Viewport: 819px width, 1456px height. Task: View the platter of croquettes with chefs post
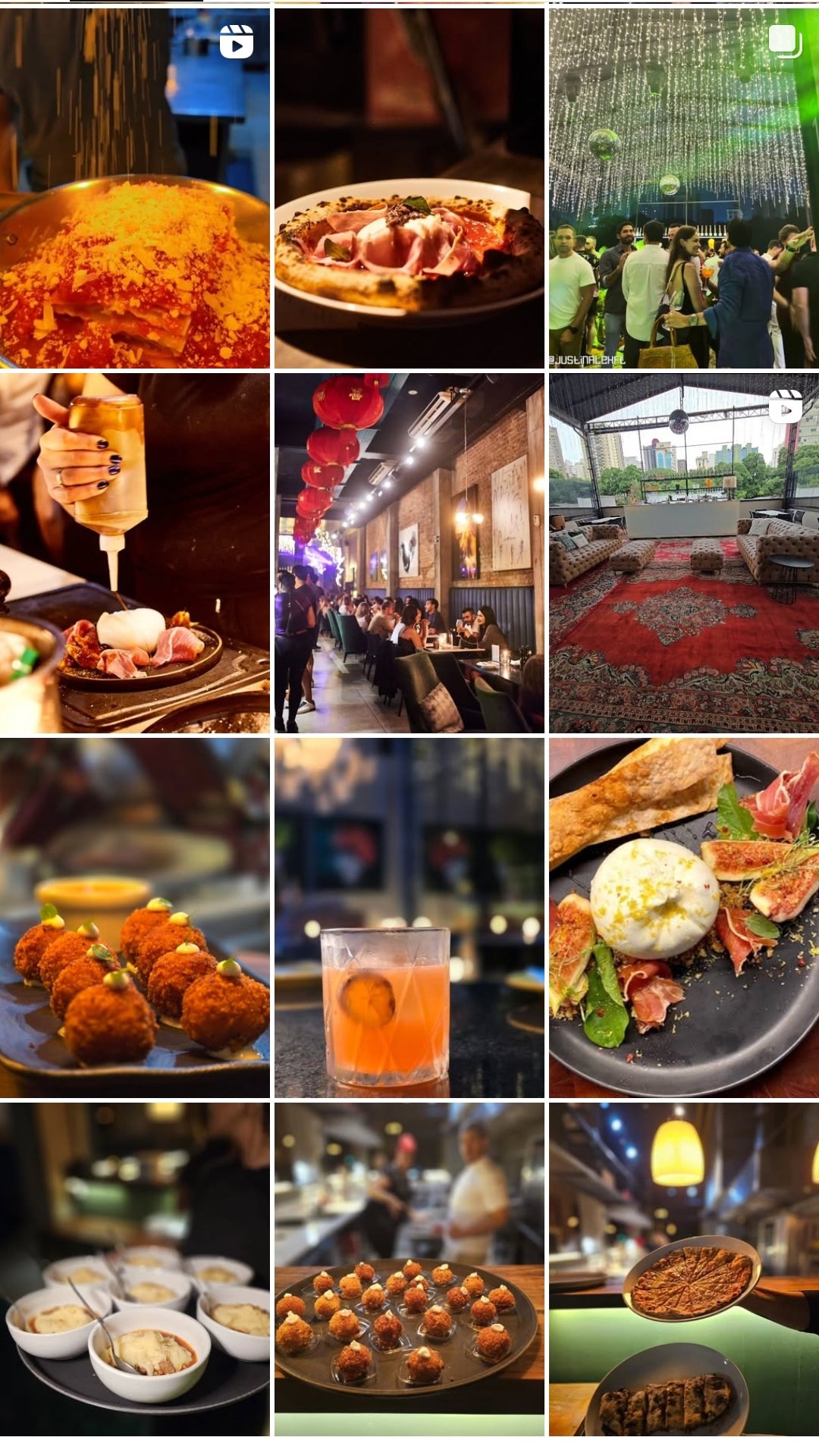point(409,1269)
